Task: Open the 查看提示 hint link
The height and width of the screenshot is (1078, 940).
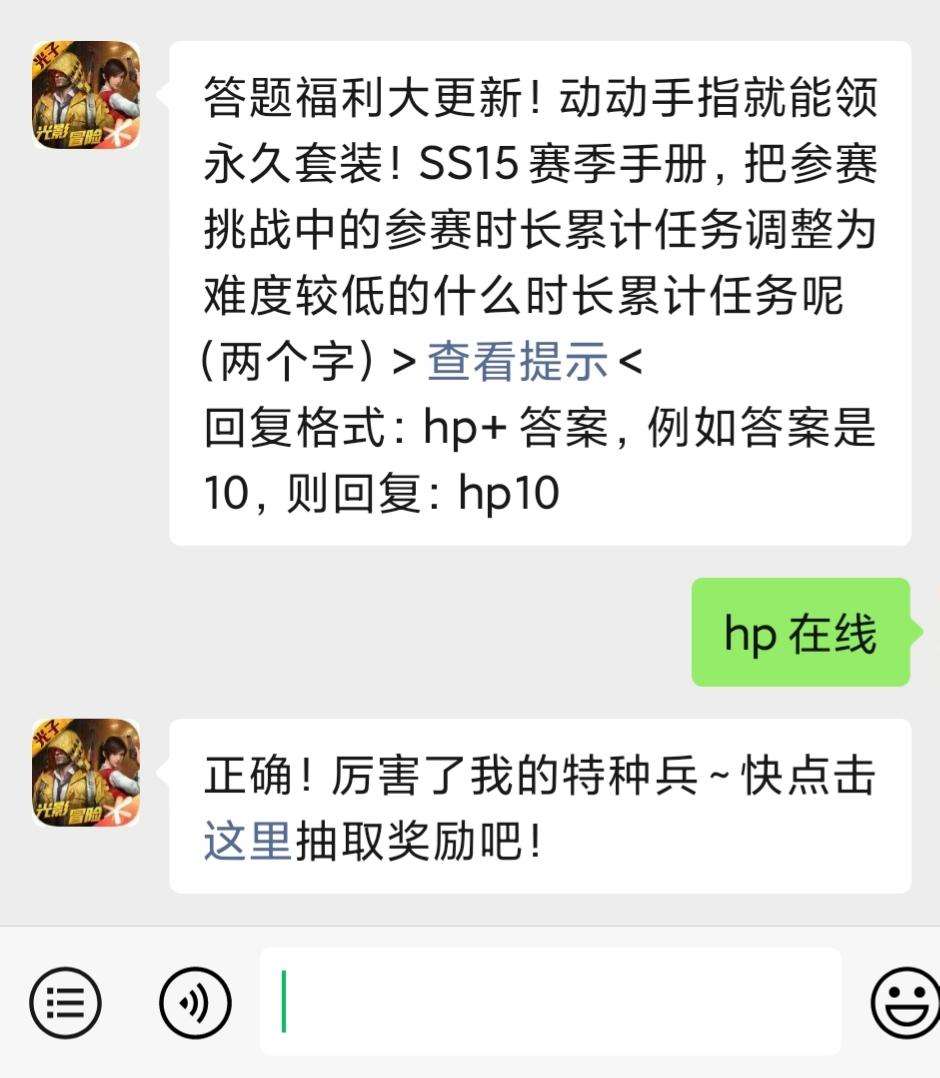Action: [517, 361]
